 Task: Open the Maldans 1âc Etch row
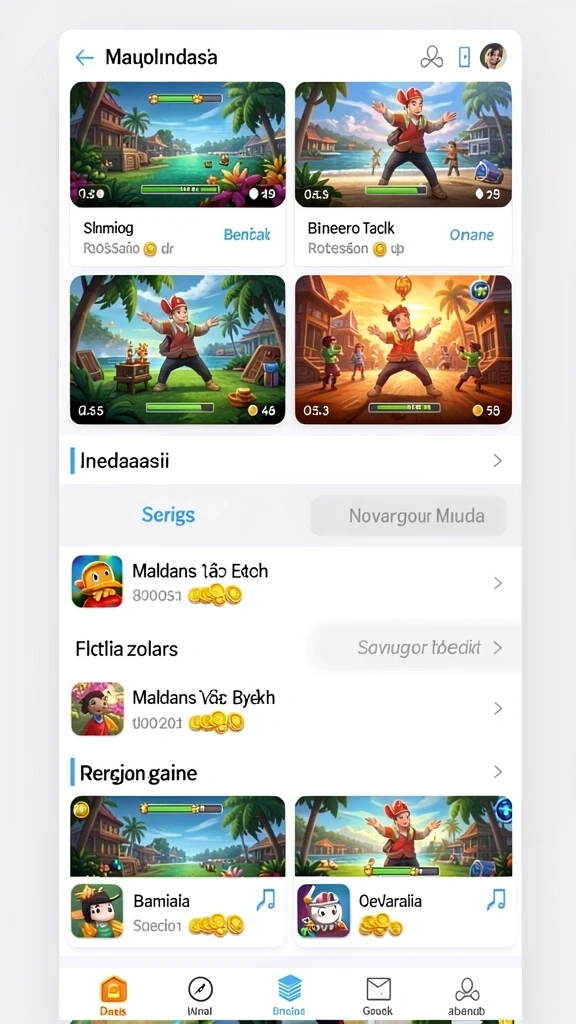pos(290,582)
